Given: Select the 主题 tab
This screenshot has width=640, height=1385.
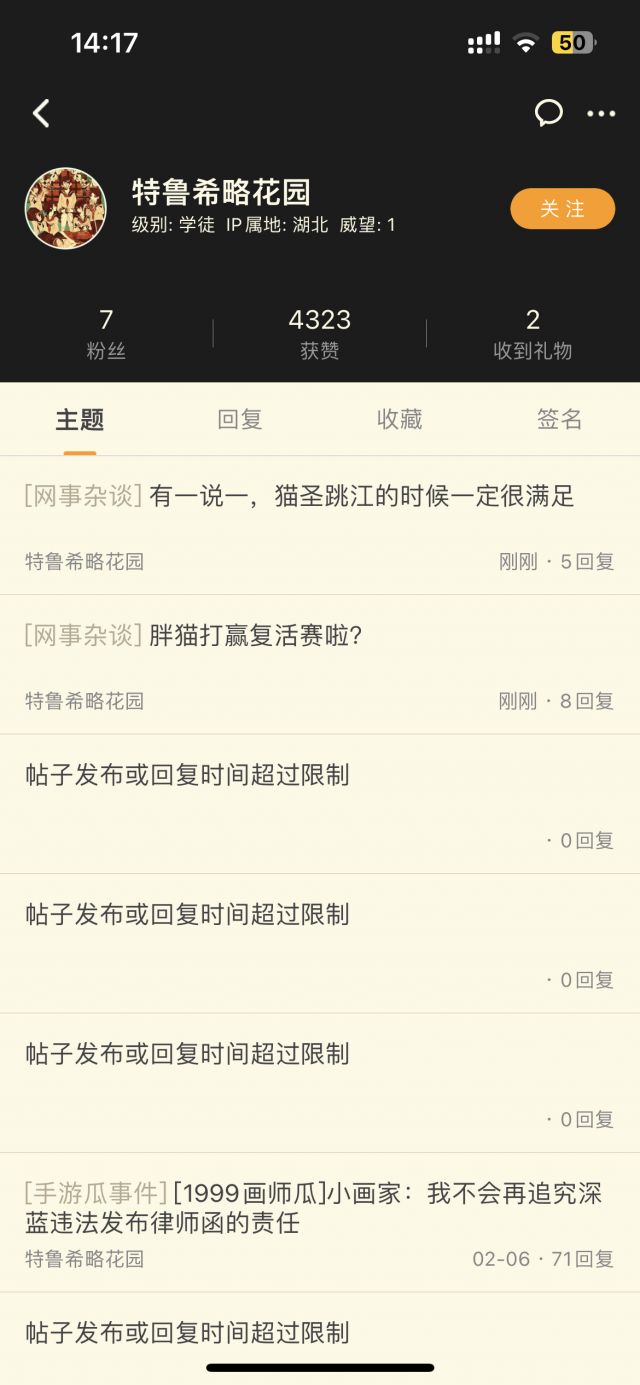Looking at the screenshot, I should pos(80,420).
